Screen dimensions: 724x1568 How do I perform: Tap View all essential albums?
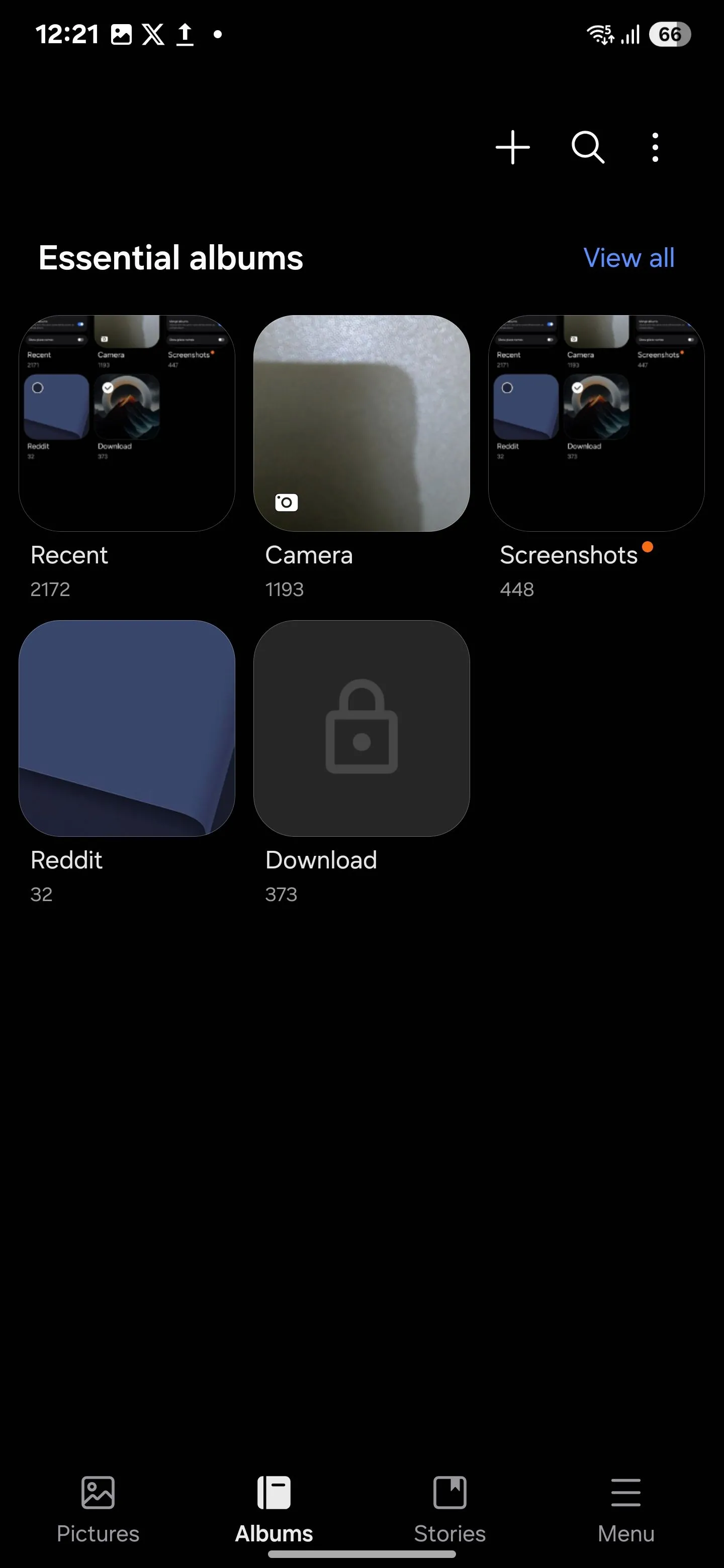[628, 258]
